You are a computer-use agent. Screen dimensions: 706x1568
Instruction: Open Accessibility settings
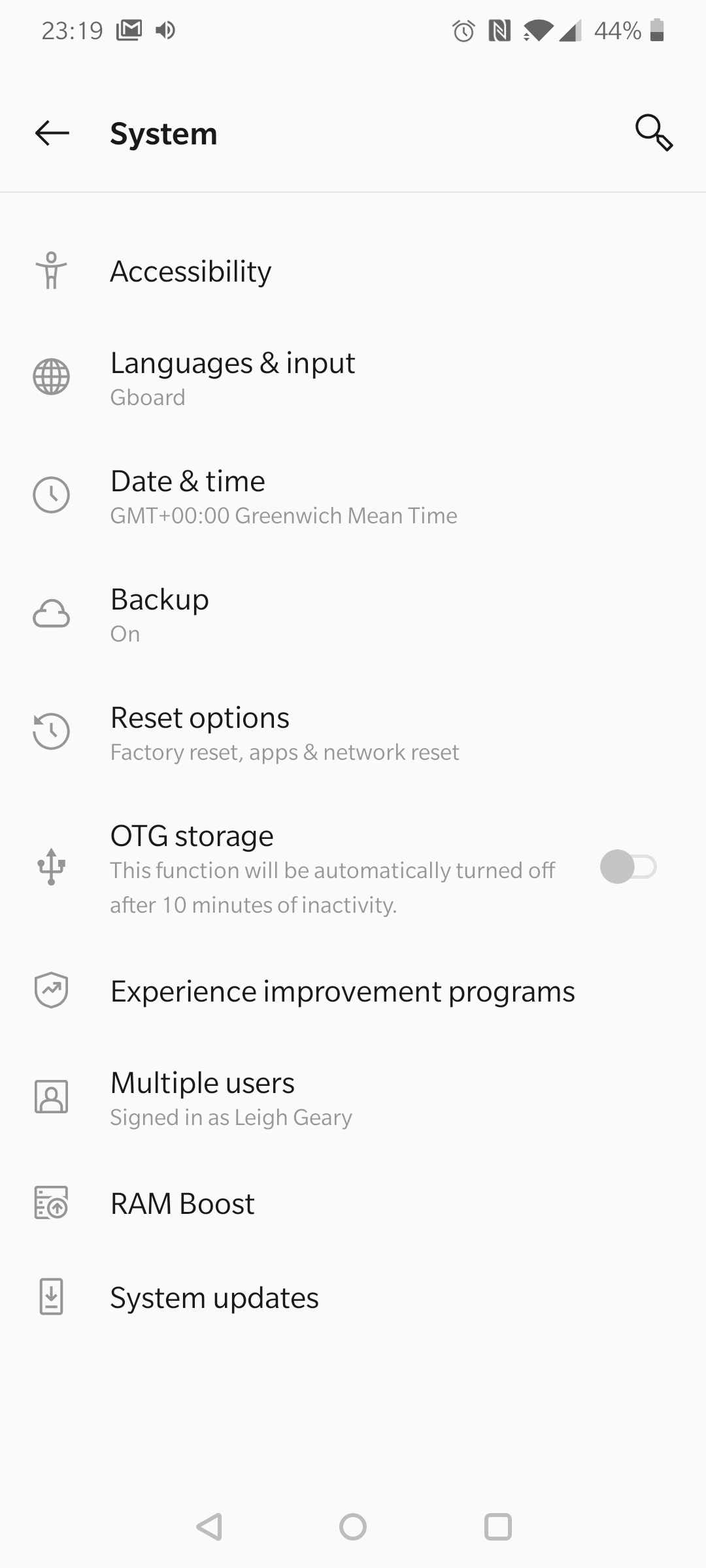pos(353,271)
